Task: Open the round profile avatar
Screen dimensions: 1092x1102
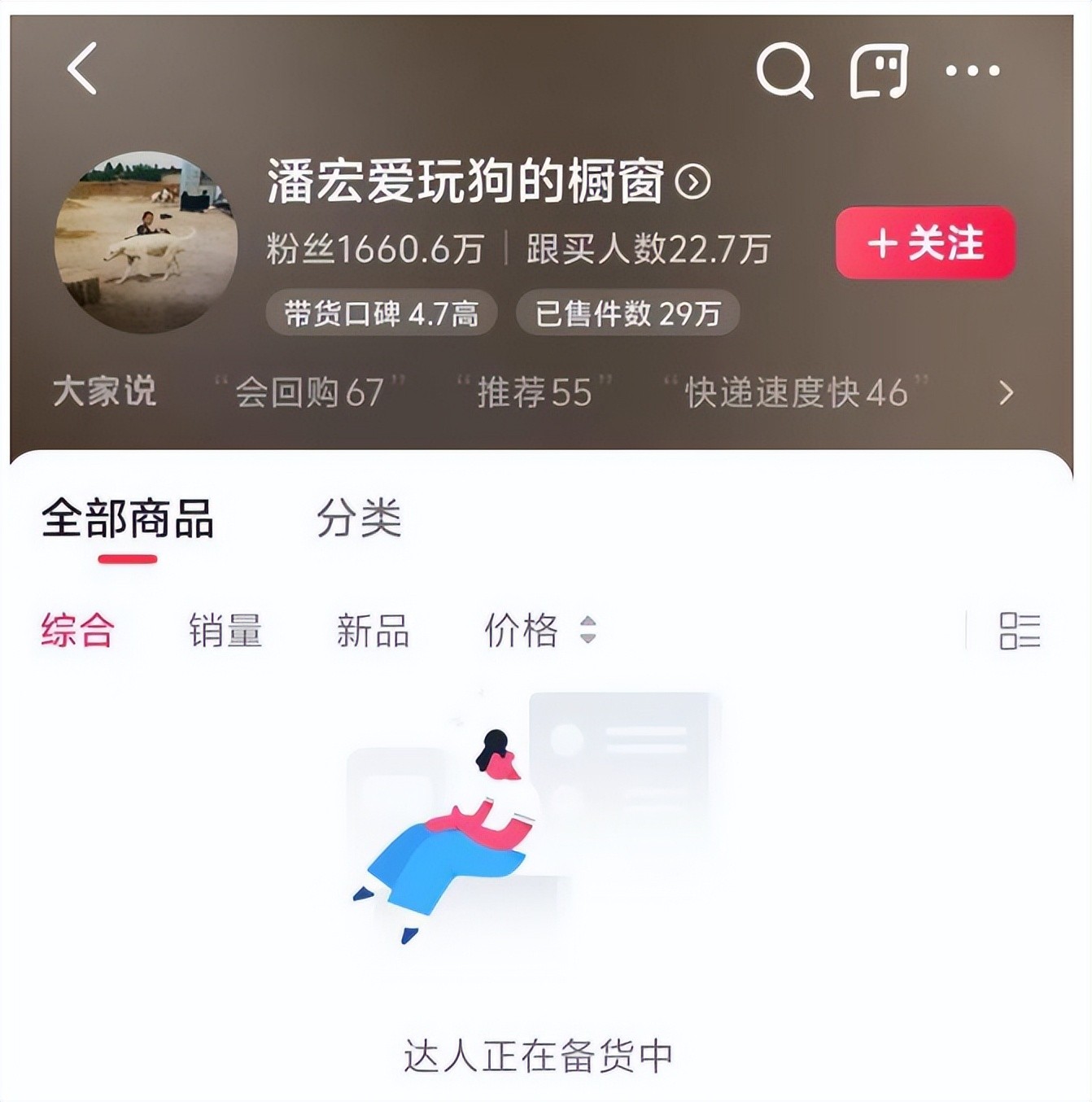Action: [x=146, y=243]
